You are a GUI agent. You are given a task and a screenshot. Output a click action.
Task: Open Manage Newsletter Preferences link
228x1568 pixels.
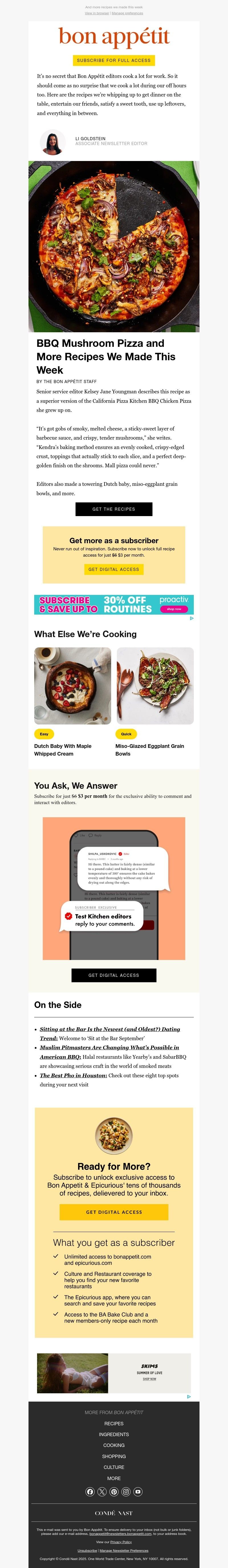click(124, 1550)
